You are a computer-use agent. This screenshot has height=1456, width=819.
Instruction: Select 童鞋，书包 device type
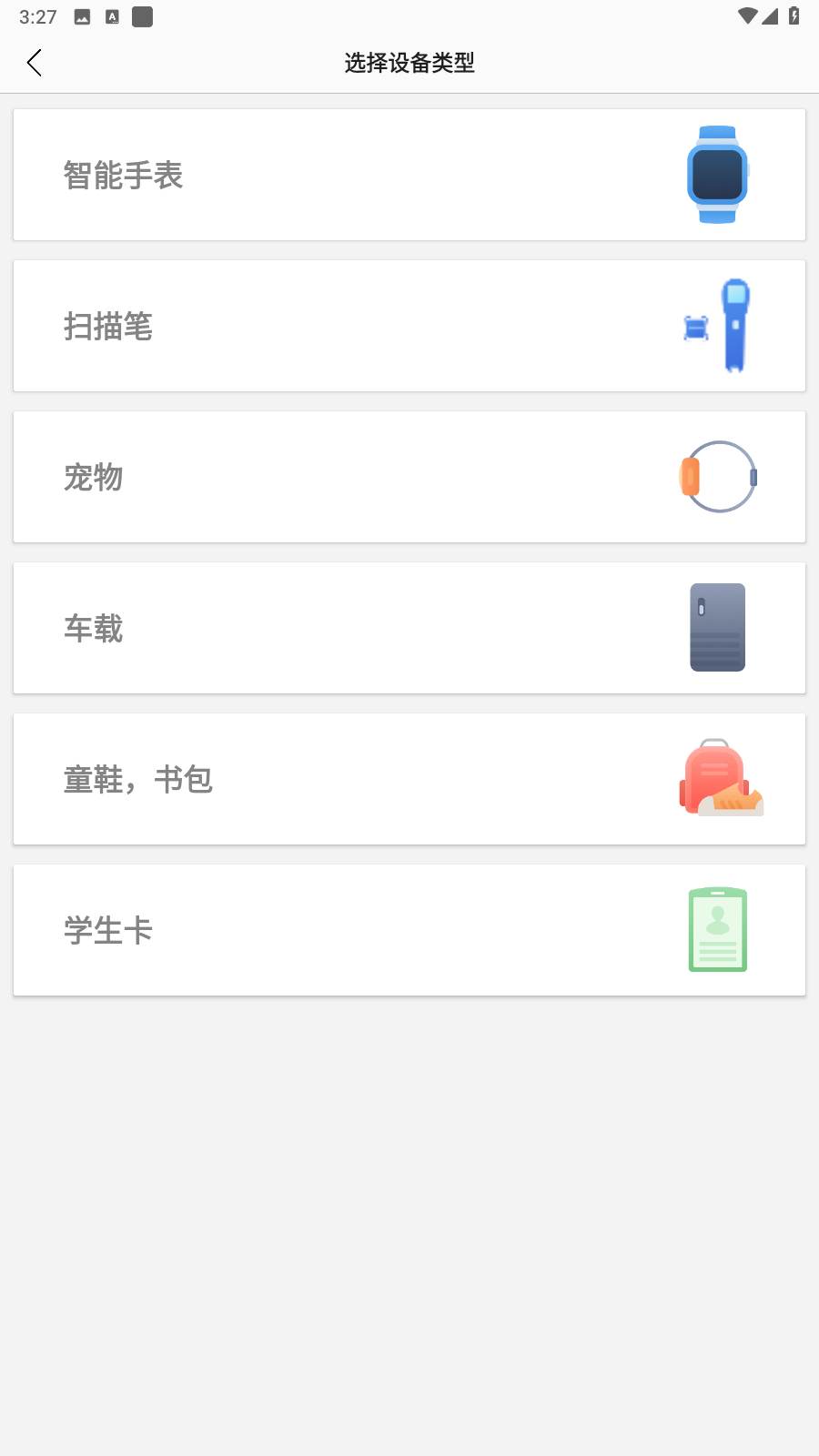tap(409, 779)
